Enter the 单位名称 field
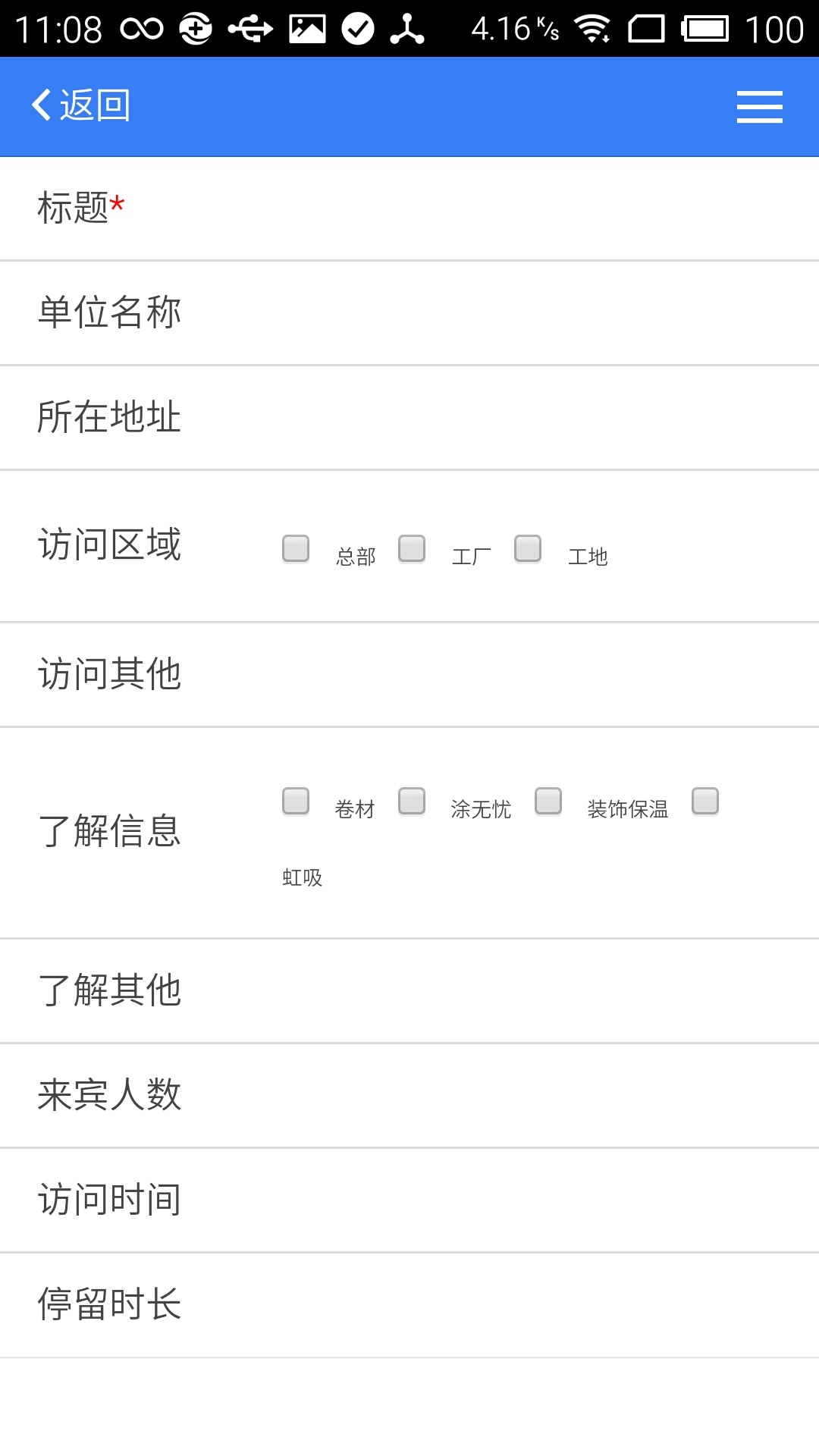The image size is (819, 1456). (x=409, y=313)
